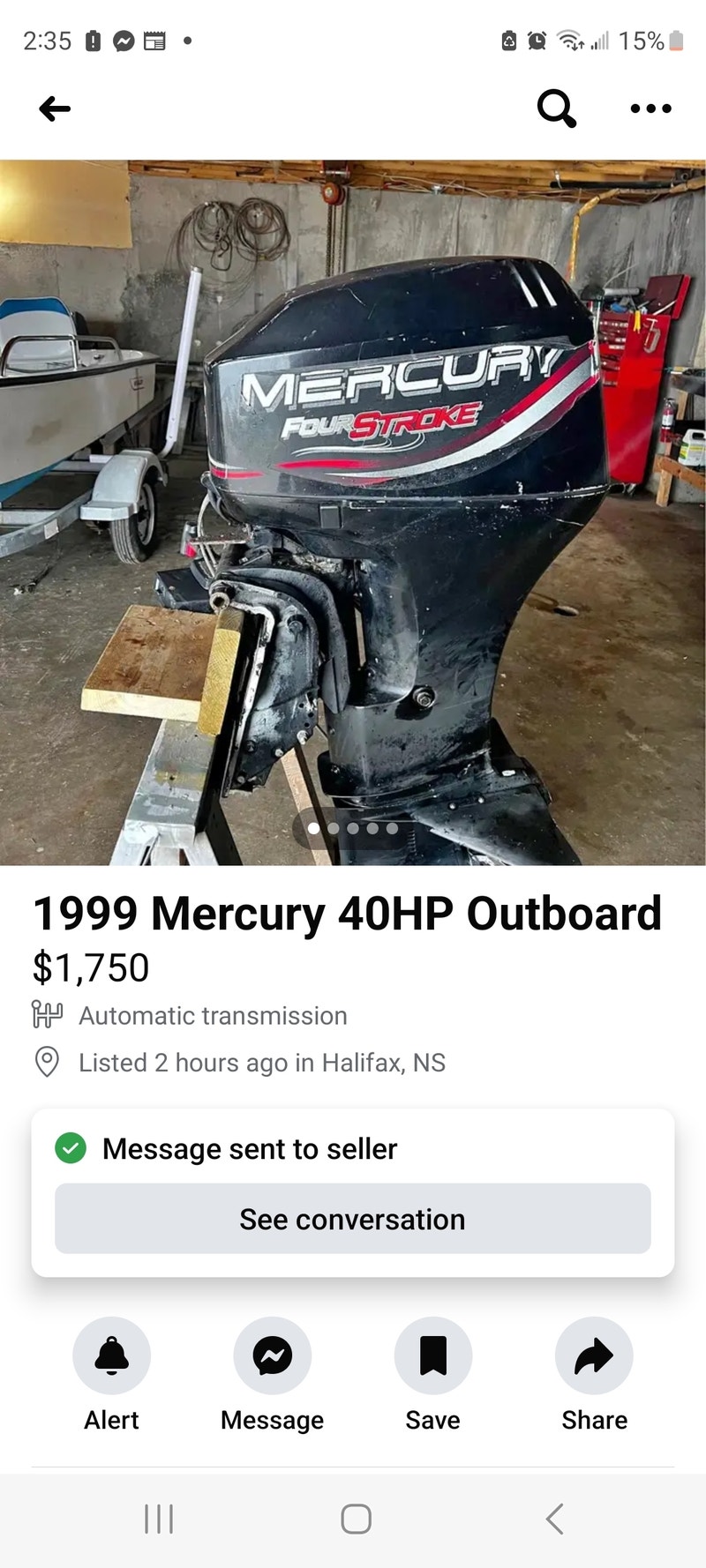Tap the $1,750 price text
Screen dimensions: 706x1568
(x=91, y=967)
